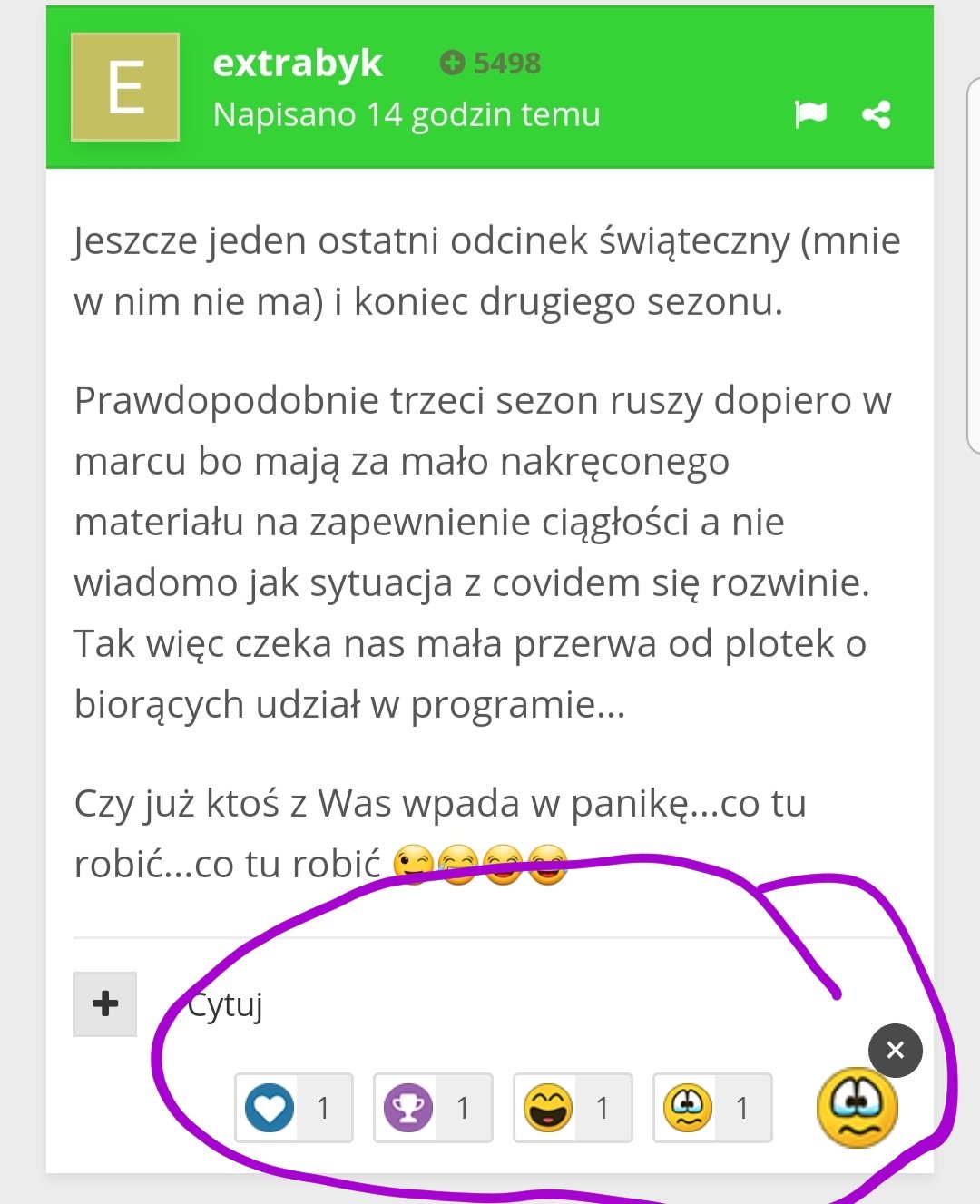Tap the E avatar of extrabyk
This screenshot has width=980, height=1204.
125,87
